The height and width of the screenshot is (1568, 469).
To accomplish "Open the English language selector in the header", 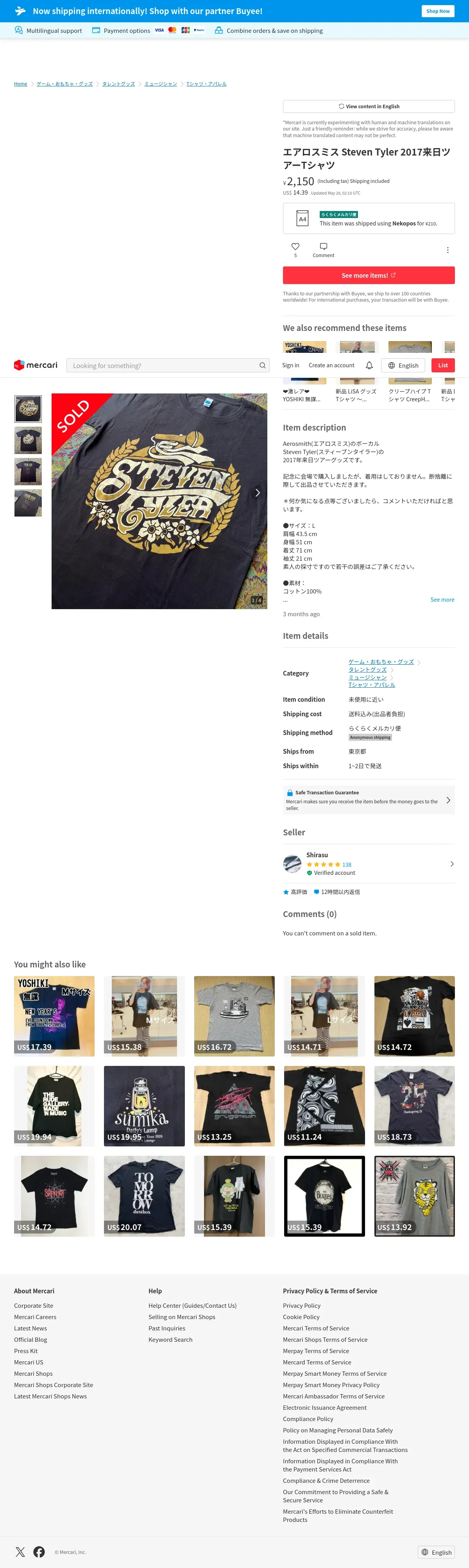I will pos(403,366).
